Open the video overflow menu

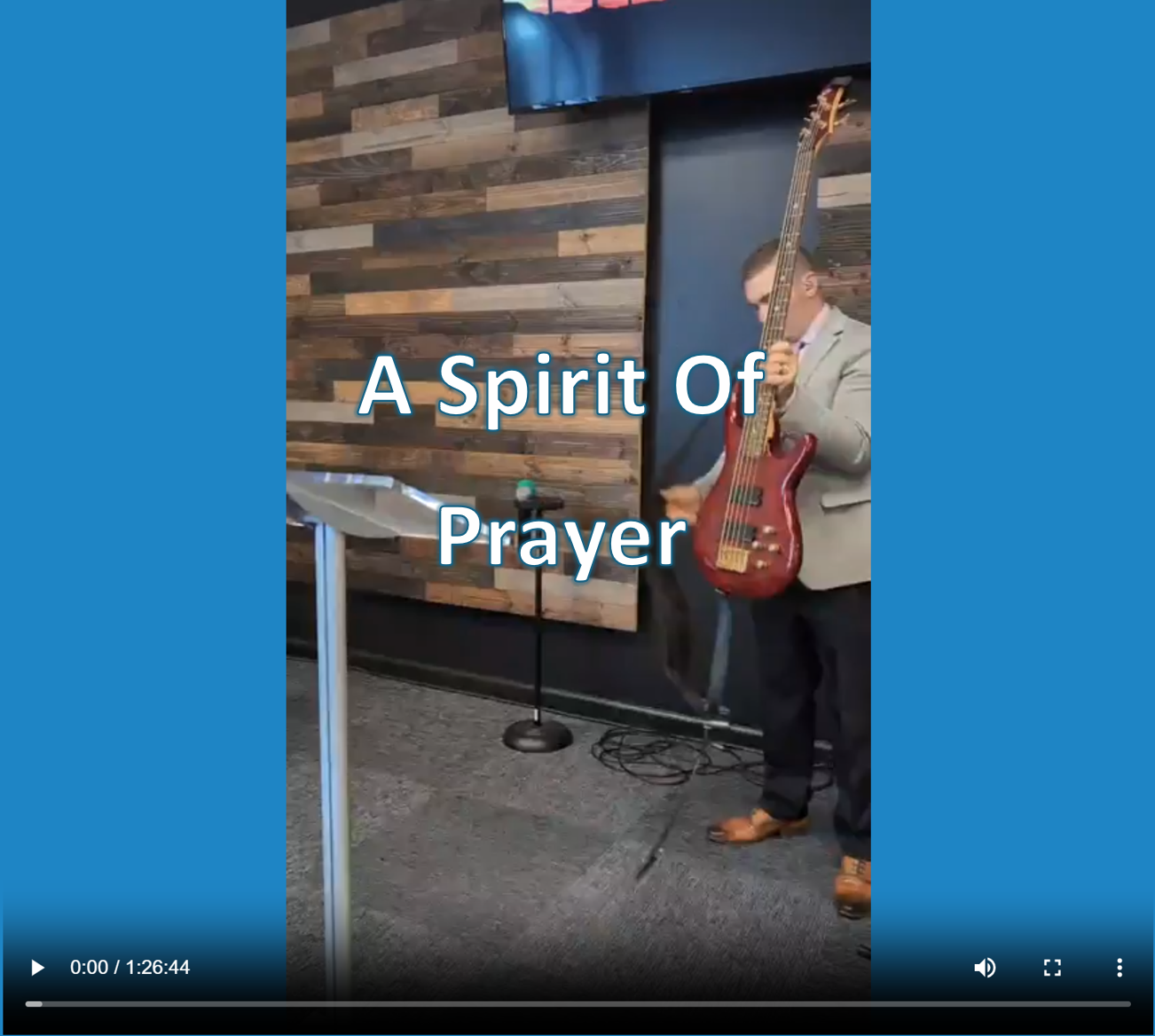click(x=1120, y=968)
